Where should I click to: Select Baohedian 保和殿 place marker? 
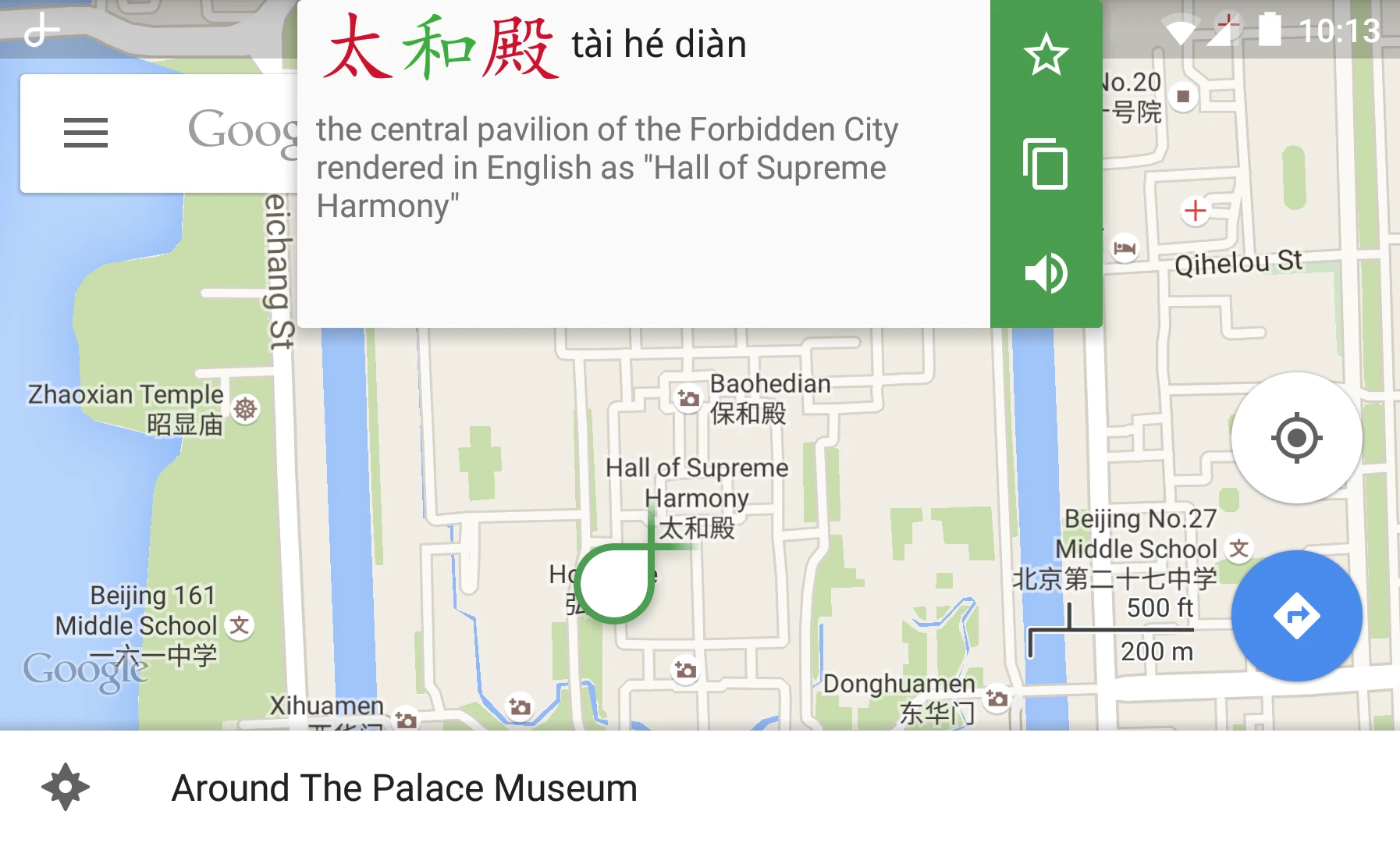tap(688, 399)
